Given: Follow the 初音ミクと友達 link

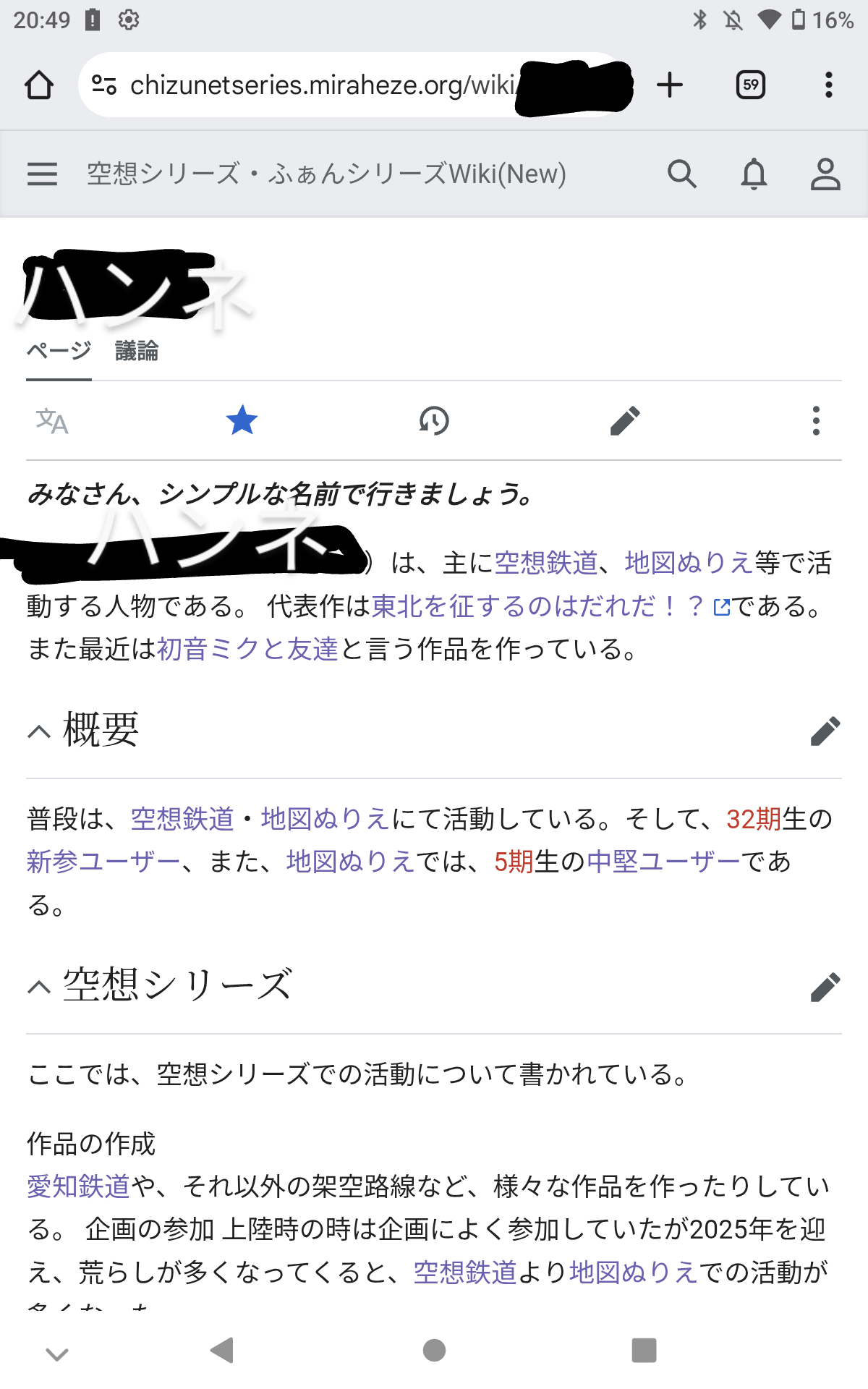Looking at the screenshot, I should coord(247,649).
